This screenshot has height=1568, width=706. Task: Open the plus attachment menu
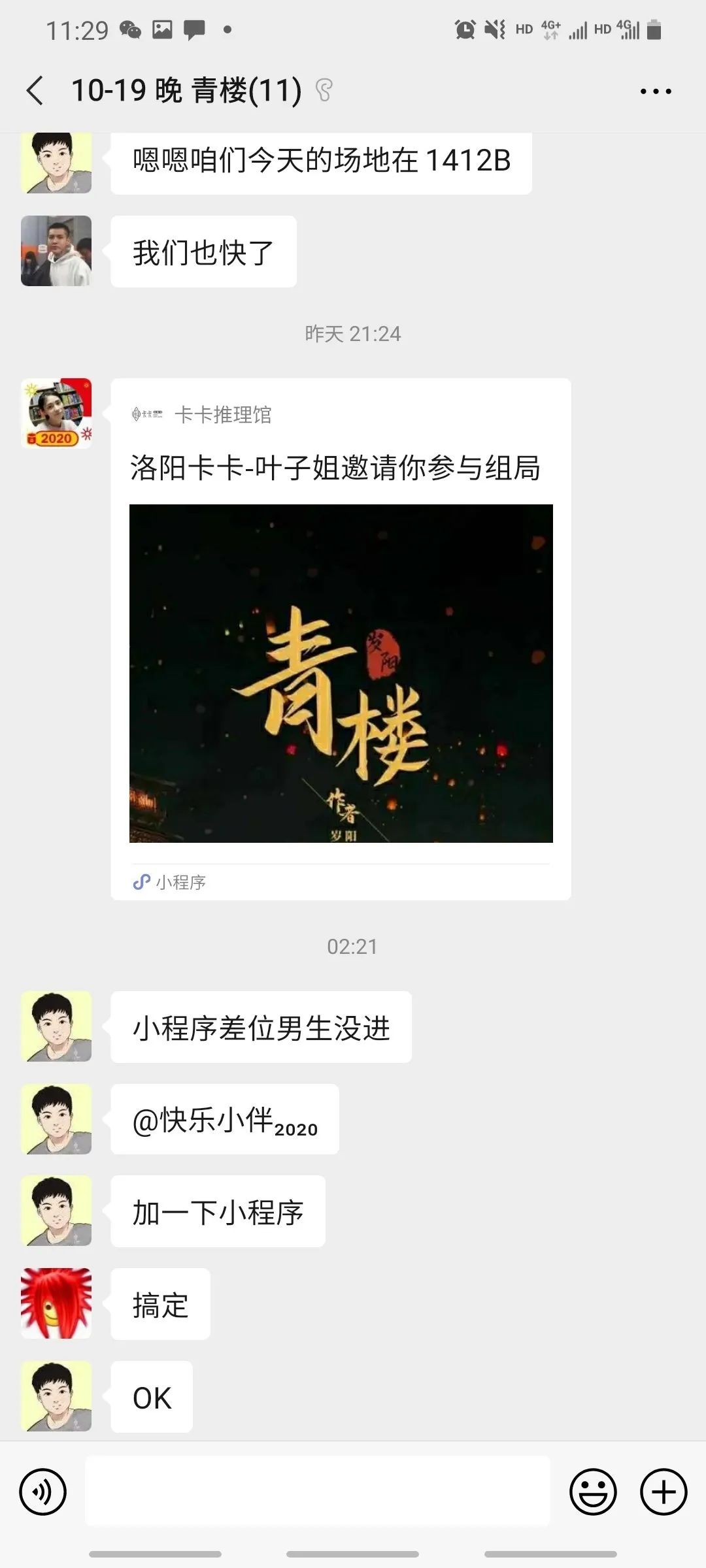[664, 1492]
